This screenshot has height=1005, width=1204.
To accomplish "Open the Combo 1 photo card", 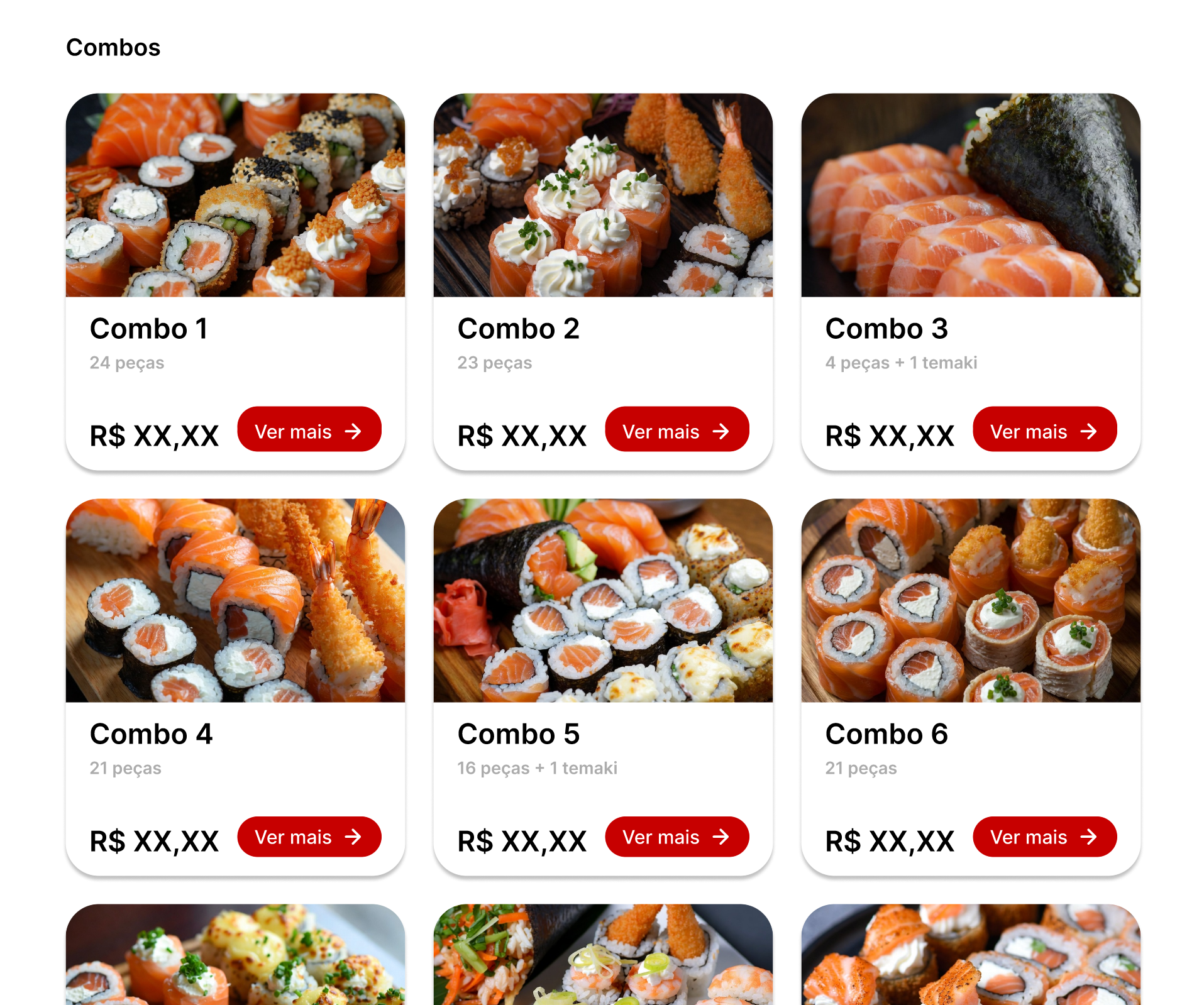I will (235, 195).
